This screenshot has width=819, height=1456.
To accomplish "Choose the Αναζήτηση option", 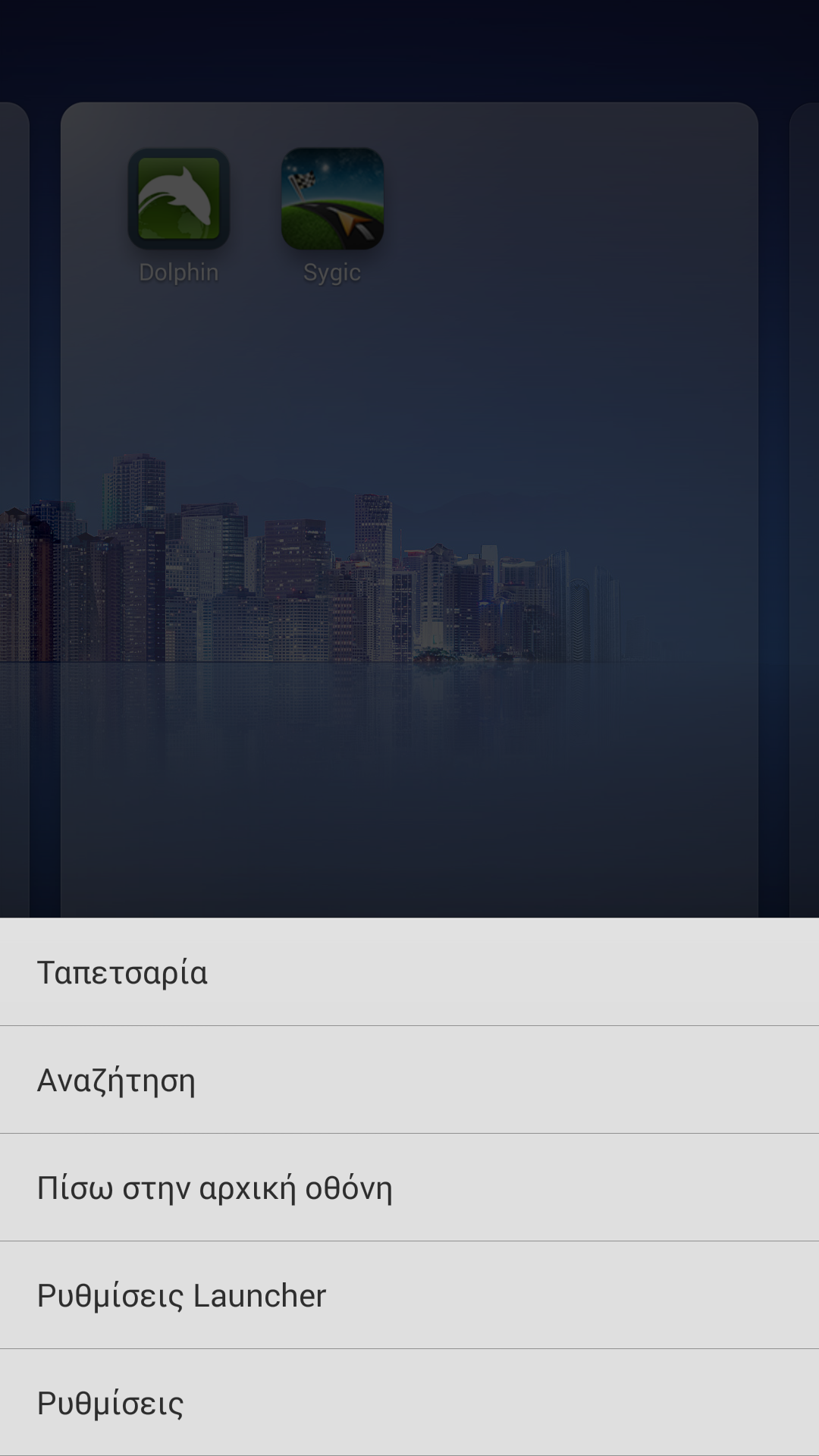I will click(409, 1080).
